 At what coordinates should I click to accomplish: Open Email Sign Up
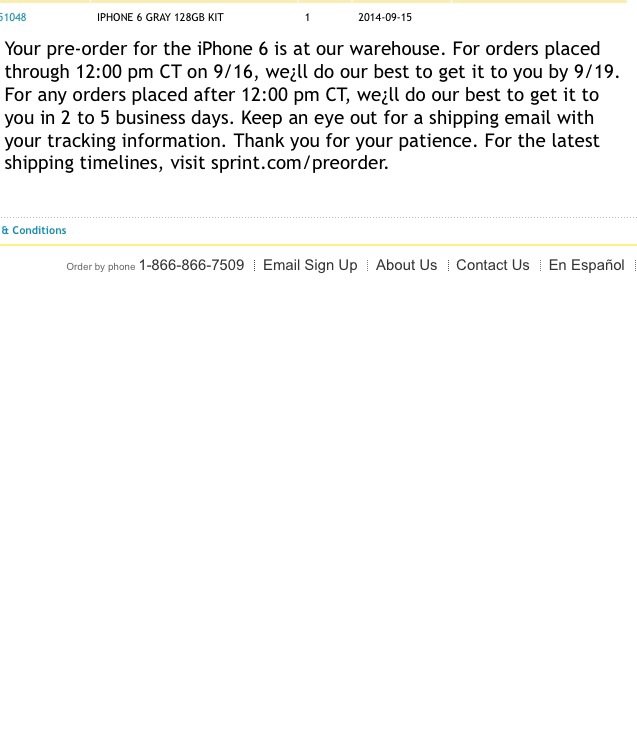coord(310,265)
